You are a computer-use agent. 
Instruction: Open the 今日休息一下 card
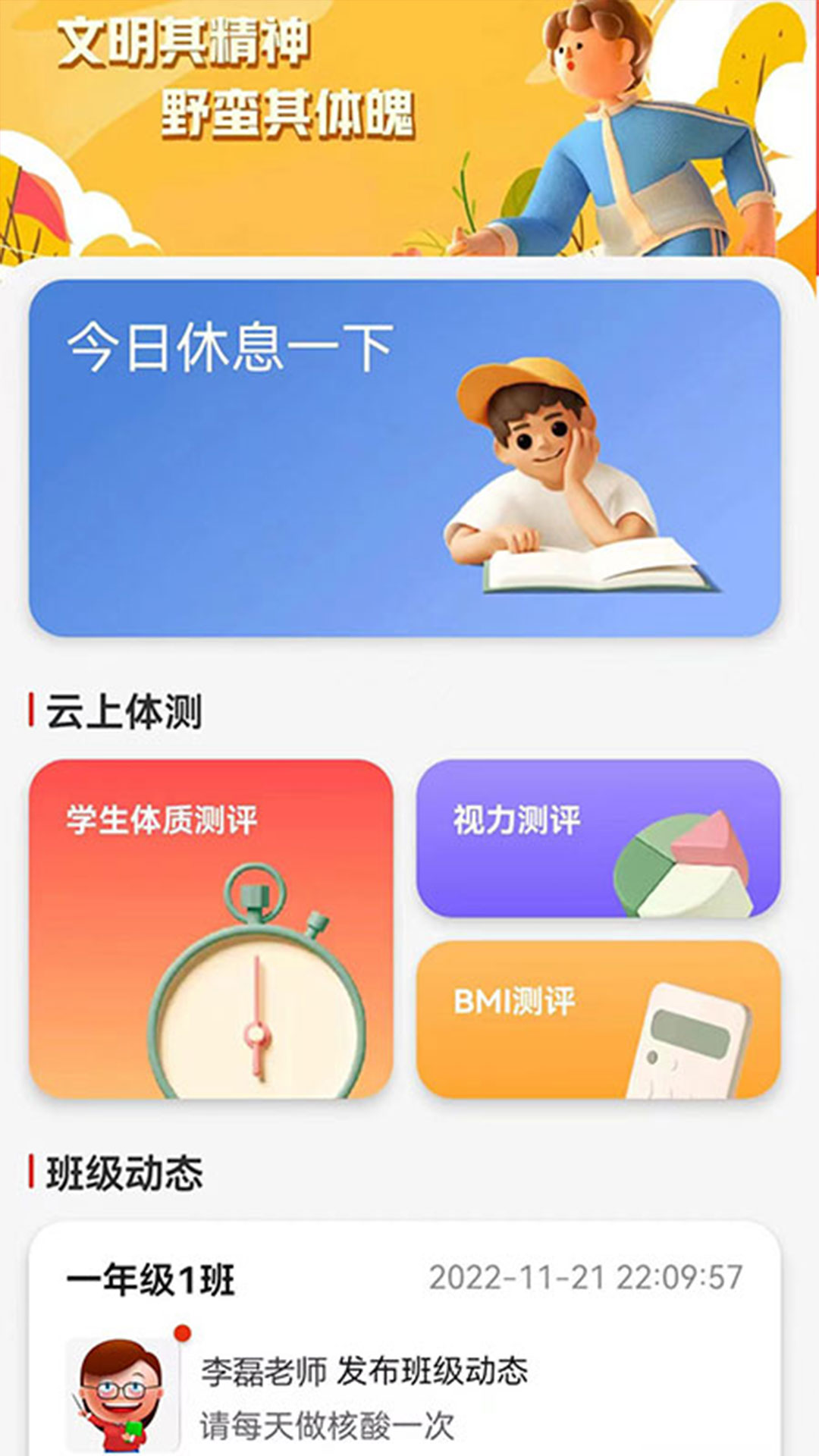(x=404, y=457)
